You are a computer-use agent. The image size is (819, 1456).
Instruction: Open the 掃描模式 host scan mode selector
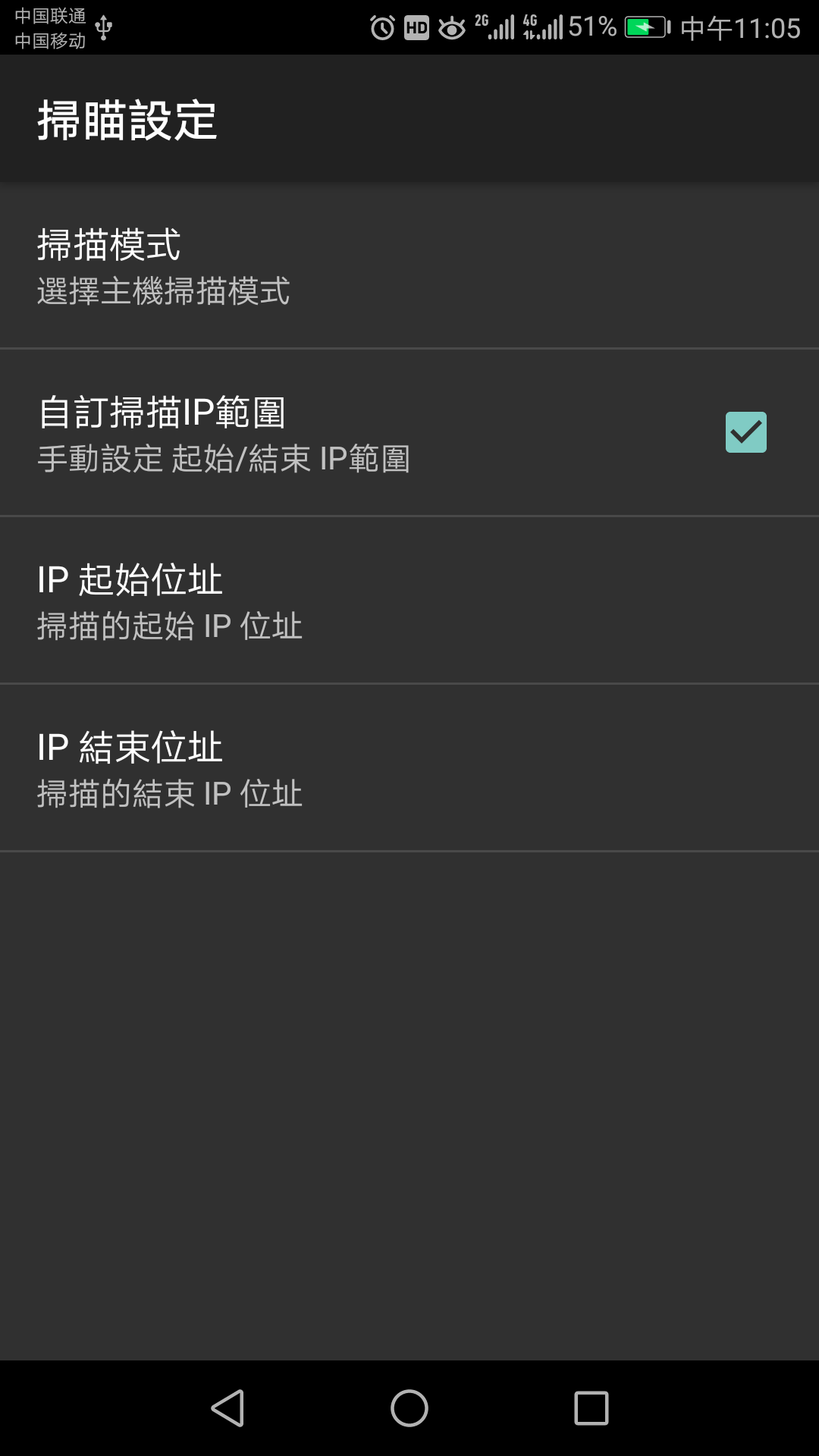coord(409,265)
